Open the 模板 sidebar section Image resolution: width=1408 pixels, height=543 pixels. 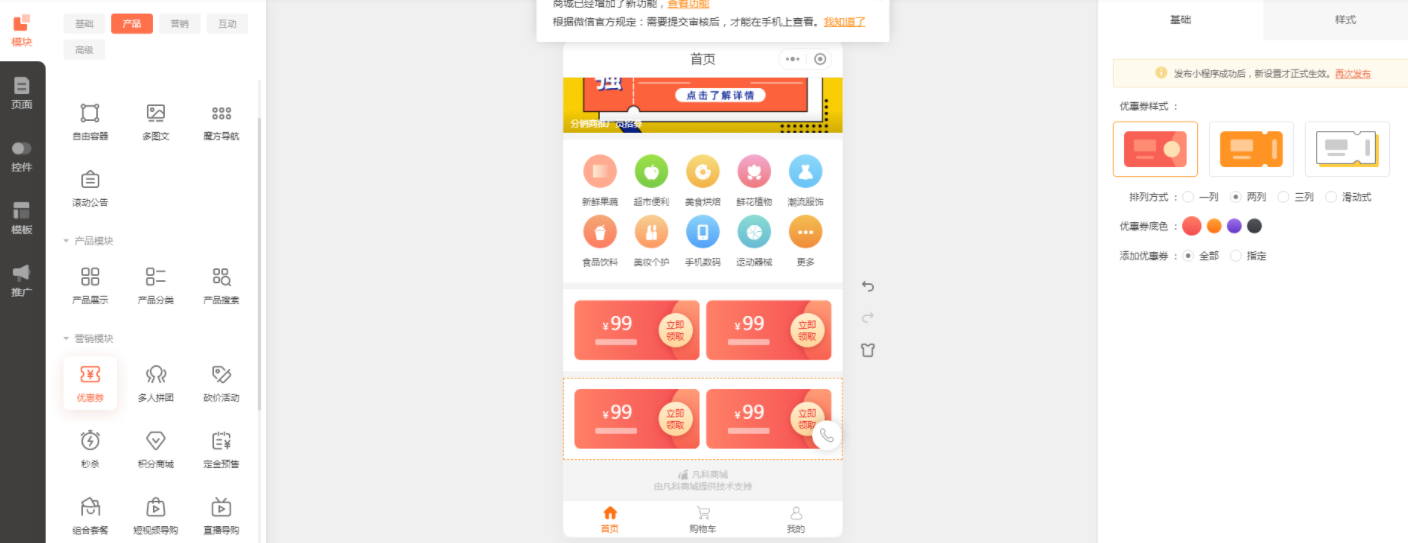click(21, 217)
